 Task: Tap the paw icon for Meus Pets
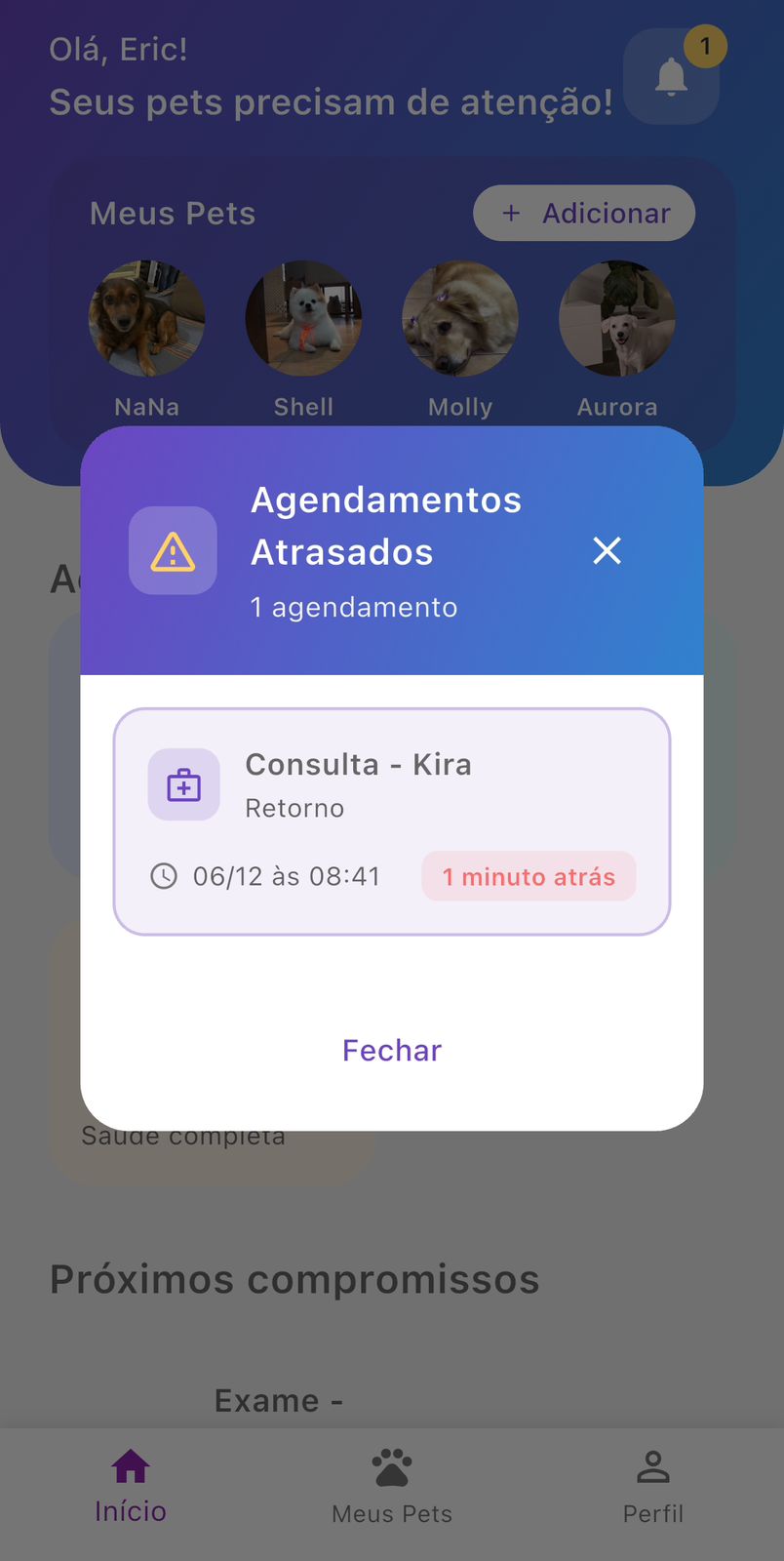click(x=391, y=1463)
